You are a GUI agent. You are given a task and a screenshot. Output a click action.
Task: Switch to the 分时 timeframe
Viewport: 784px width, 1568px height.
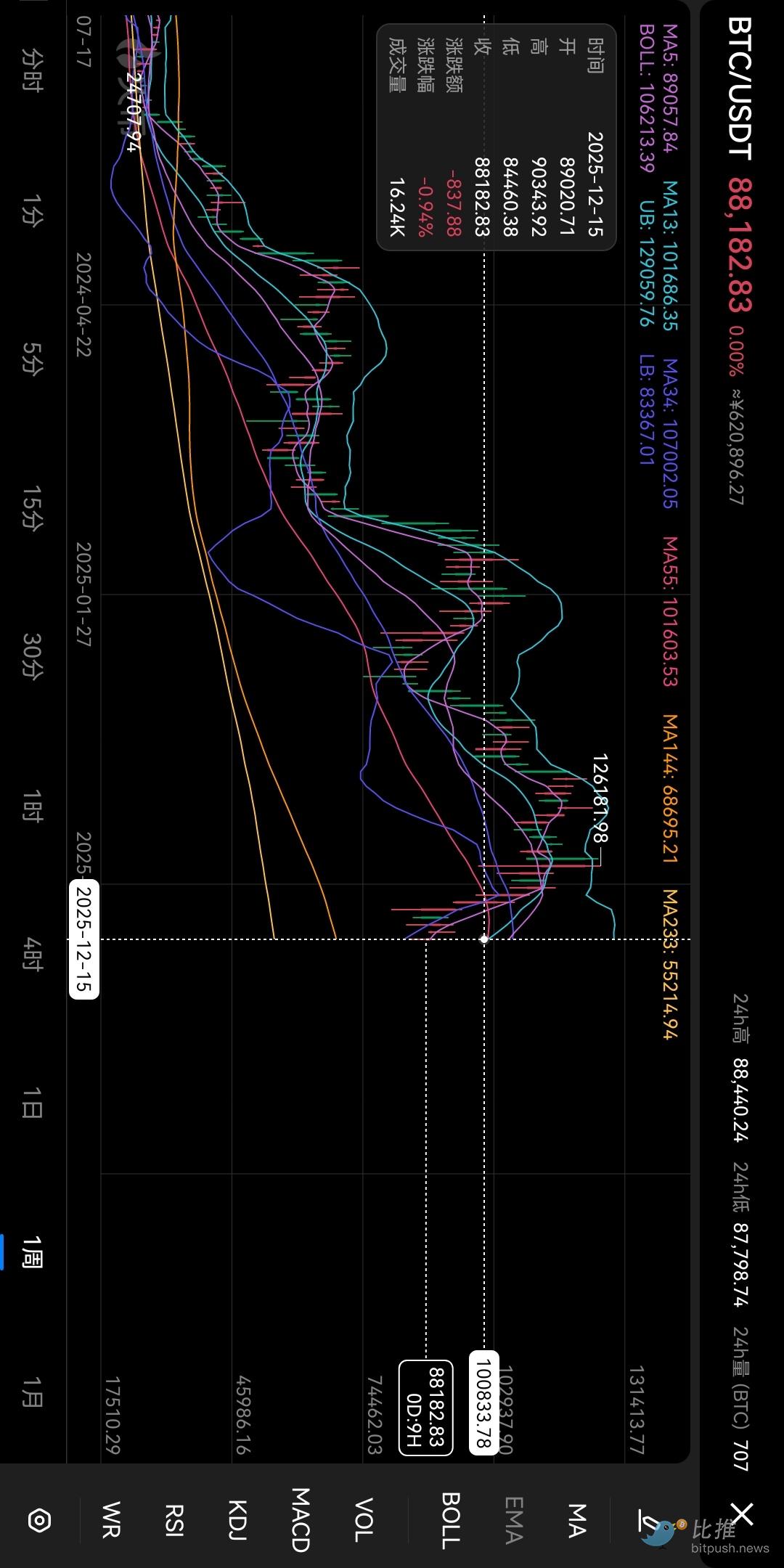tap(33, 70)
